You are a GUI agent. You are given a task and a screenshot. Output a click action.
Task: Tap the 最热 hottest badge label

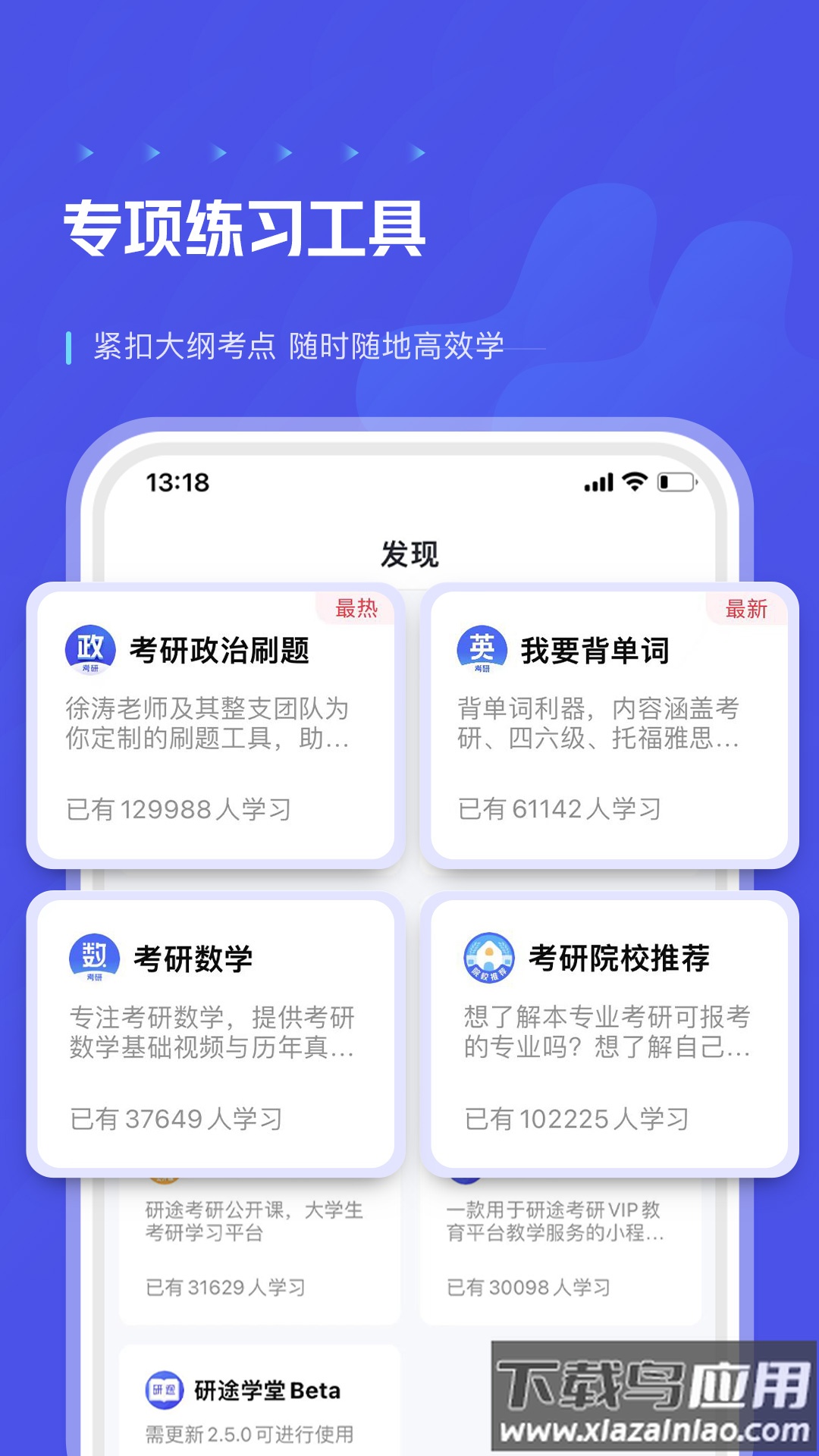pos(356,608)
